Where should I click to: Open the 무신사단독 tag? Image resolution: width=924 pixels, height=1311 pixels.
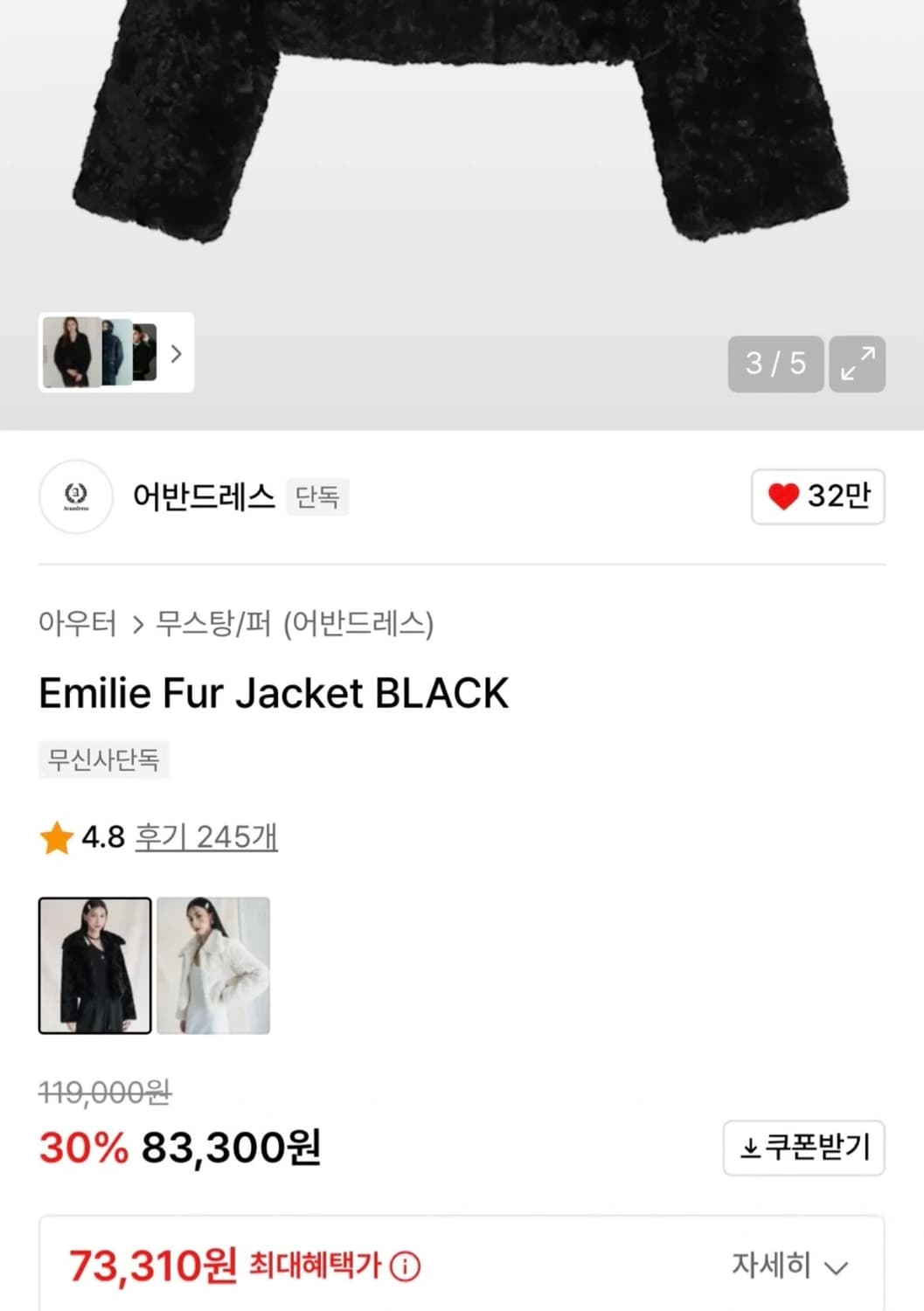coord(104,760)
